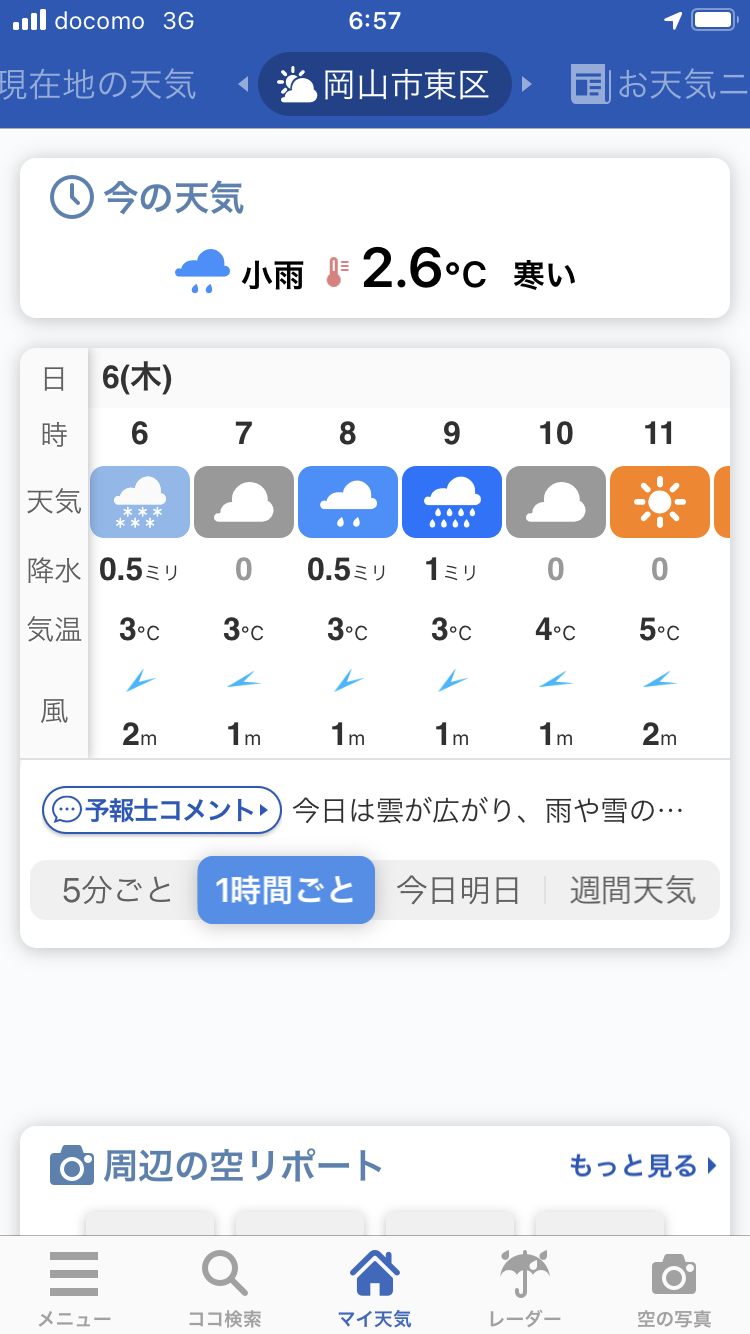
Task: Switch to the 現在地の天気 tab
Action: click(x=98, y=84)
